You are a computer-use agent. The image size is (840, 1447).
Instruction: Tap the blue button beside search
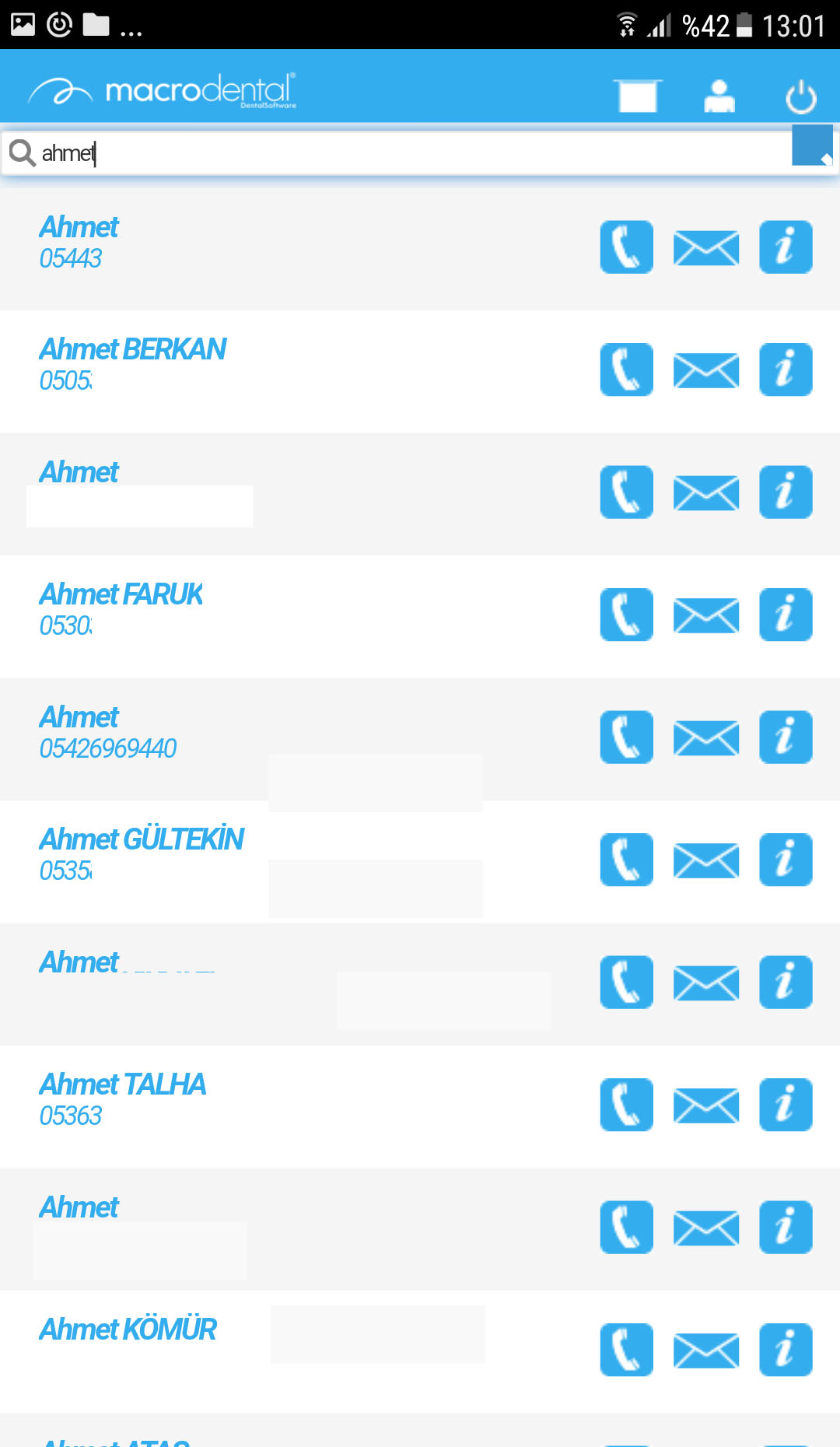point(813,145)
